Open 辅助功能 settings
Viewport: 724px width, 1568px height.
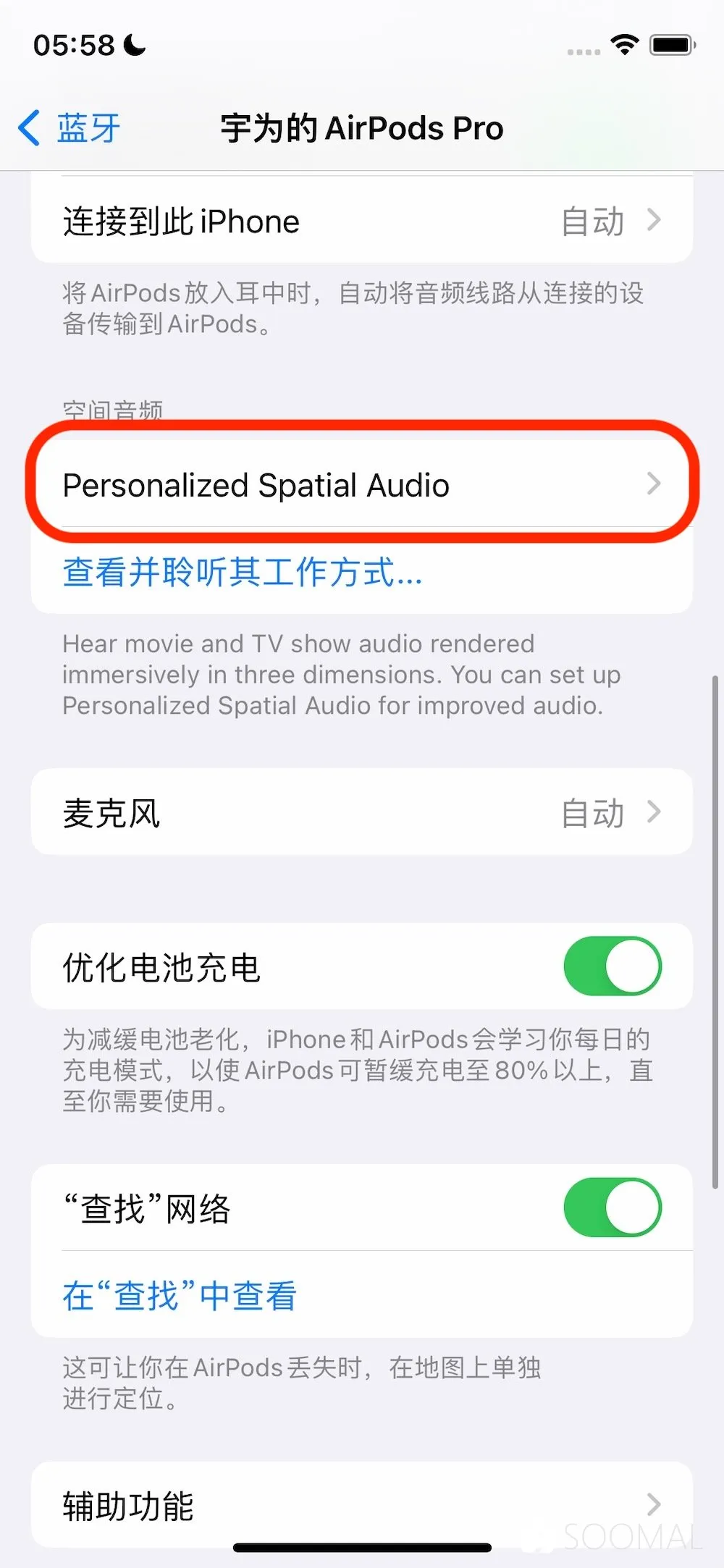362,1506
